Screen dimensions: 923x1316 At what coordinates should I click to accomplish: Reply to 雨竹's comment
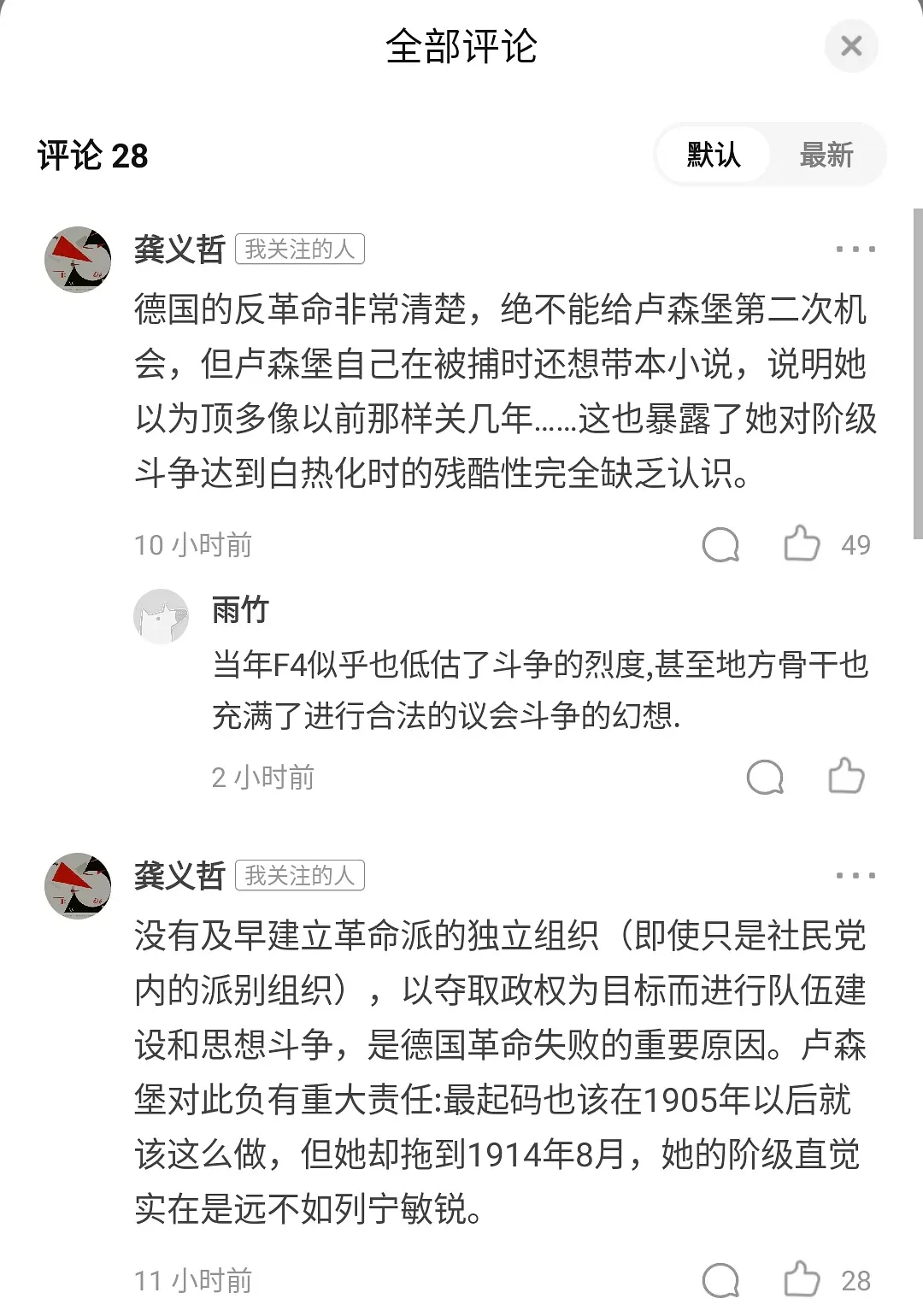pyautogui.click(x=765, y=777)
